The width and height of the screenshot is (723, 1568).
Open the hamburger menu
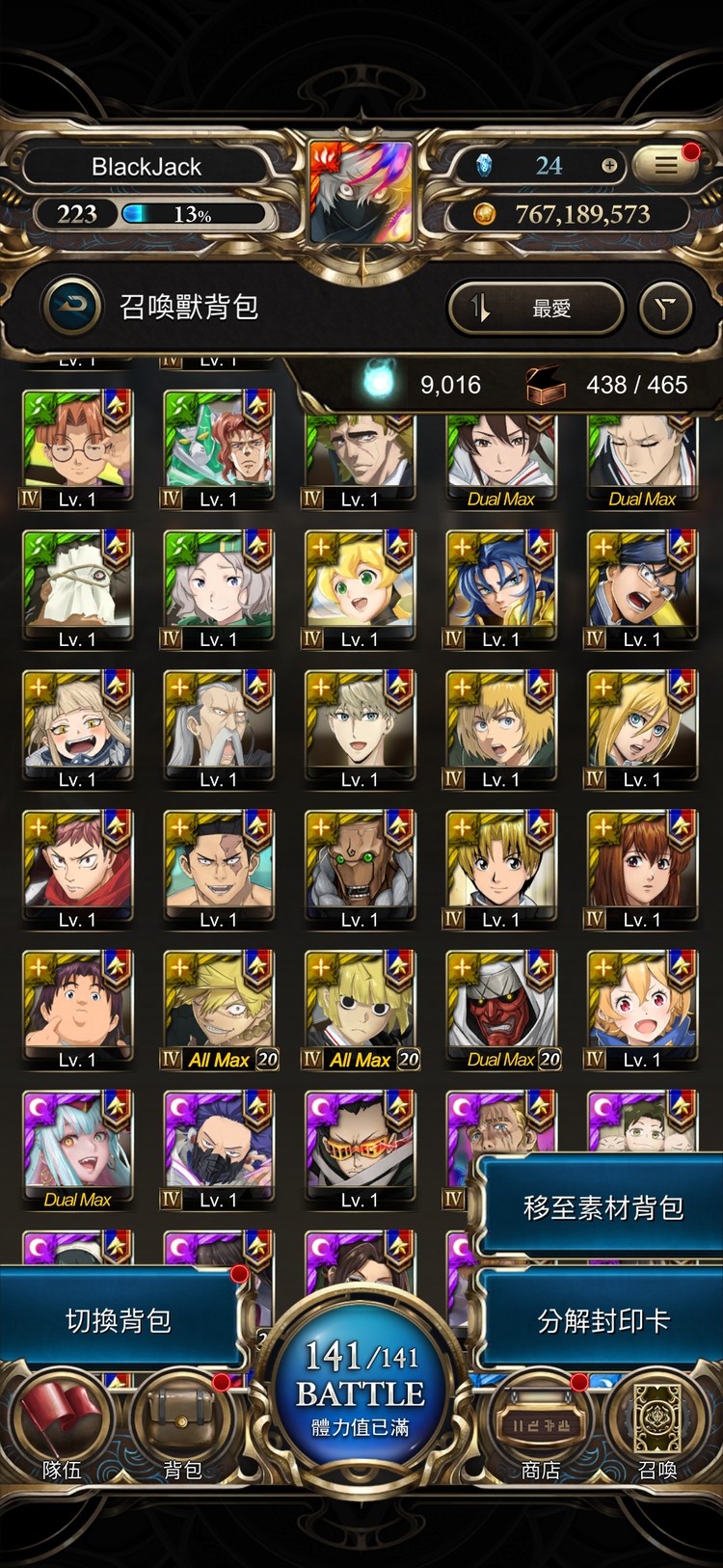[666, 166]
